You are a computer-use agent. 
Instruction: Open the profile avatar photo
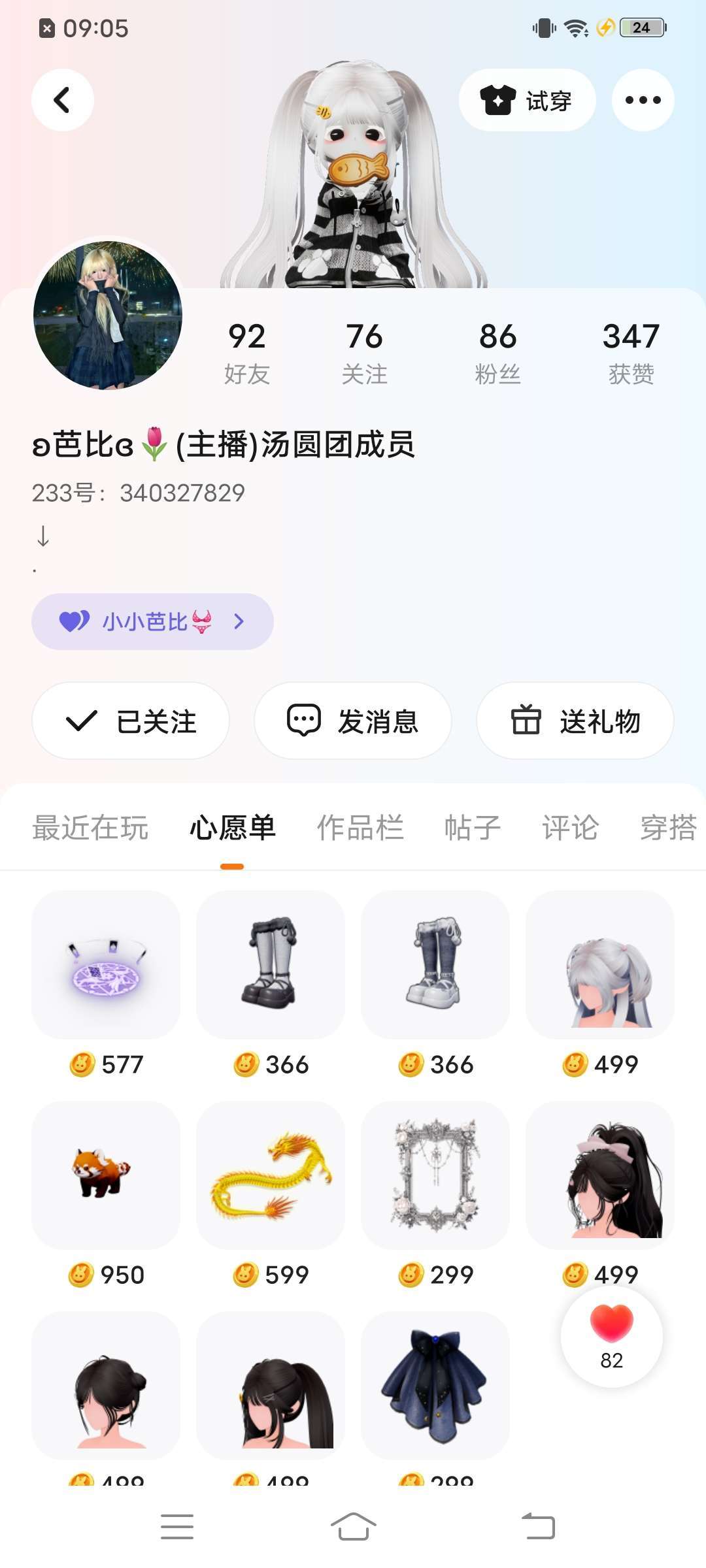[108, 316]
